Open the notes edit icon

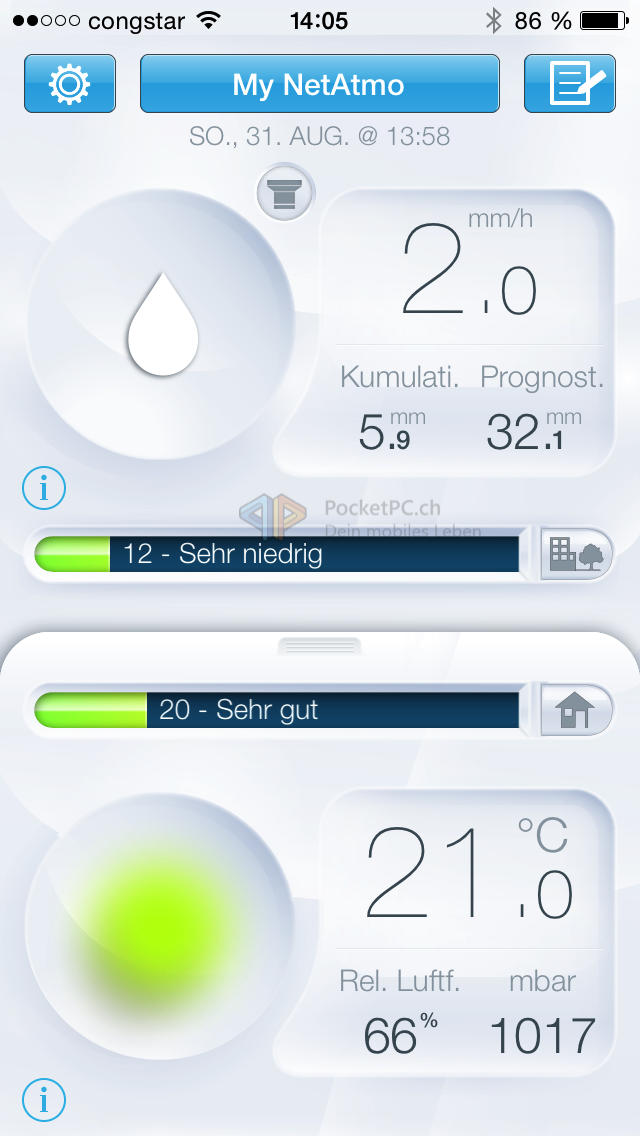point(569,84)
